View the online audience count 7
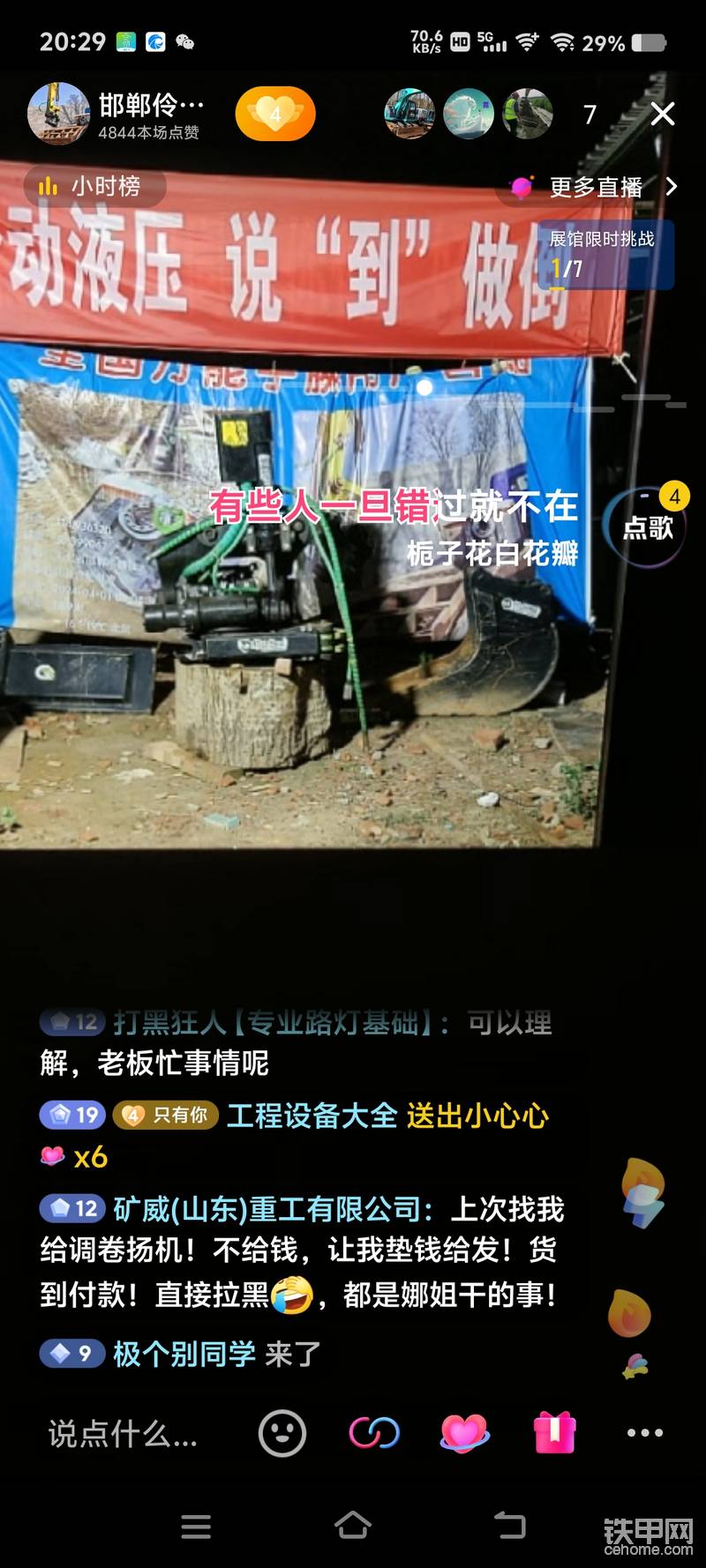 point(590,115)
